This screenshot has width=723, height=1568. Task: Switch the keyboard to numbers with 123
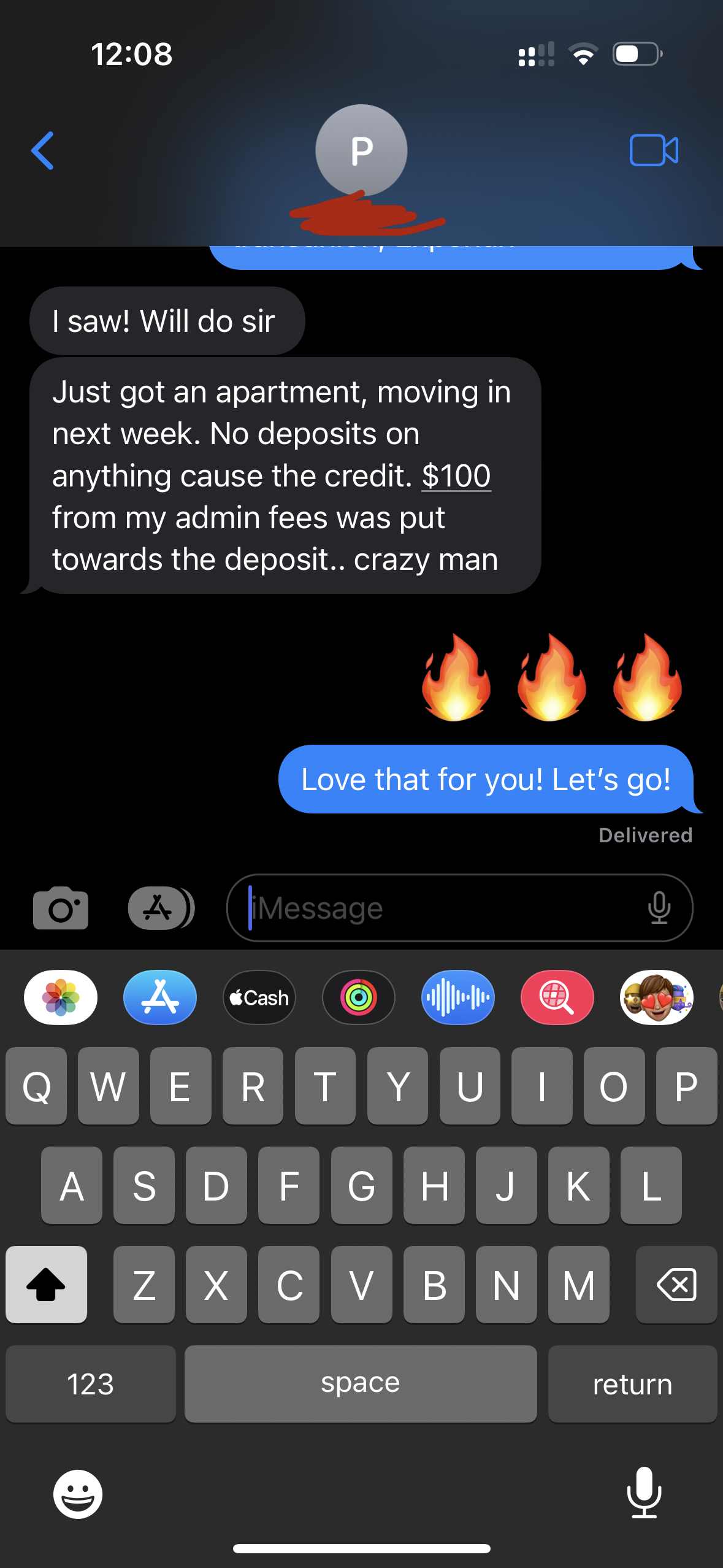click(91, 1384)
